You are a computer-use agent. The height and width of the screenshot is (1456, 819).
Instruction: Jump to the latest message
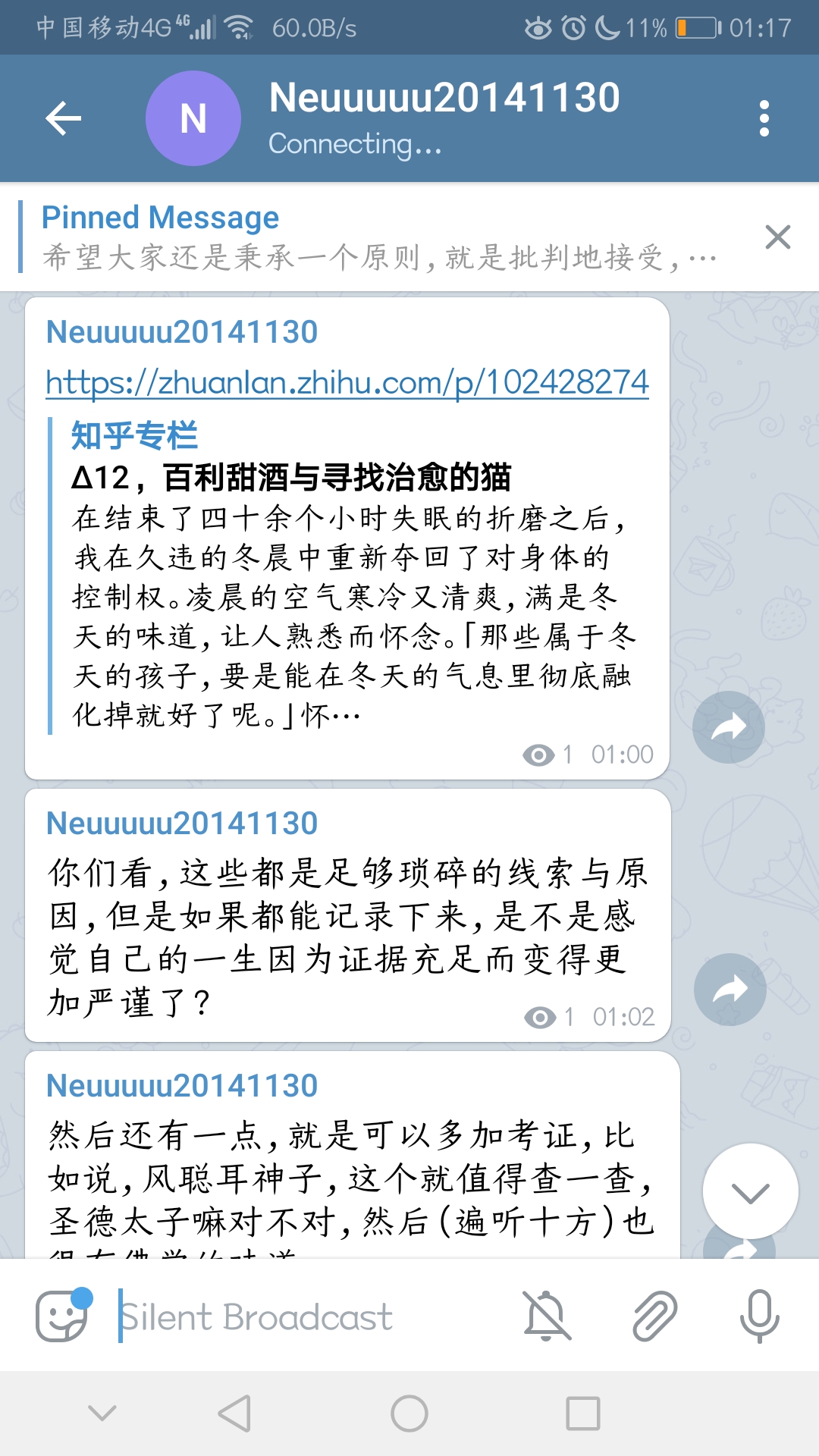click(750, 1191)
